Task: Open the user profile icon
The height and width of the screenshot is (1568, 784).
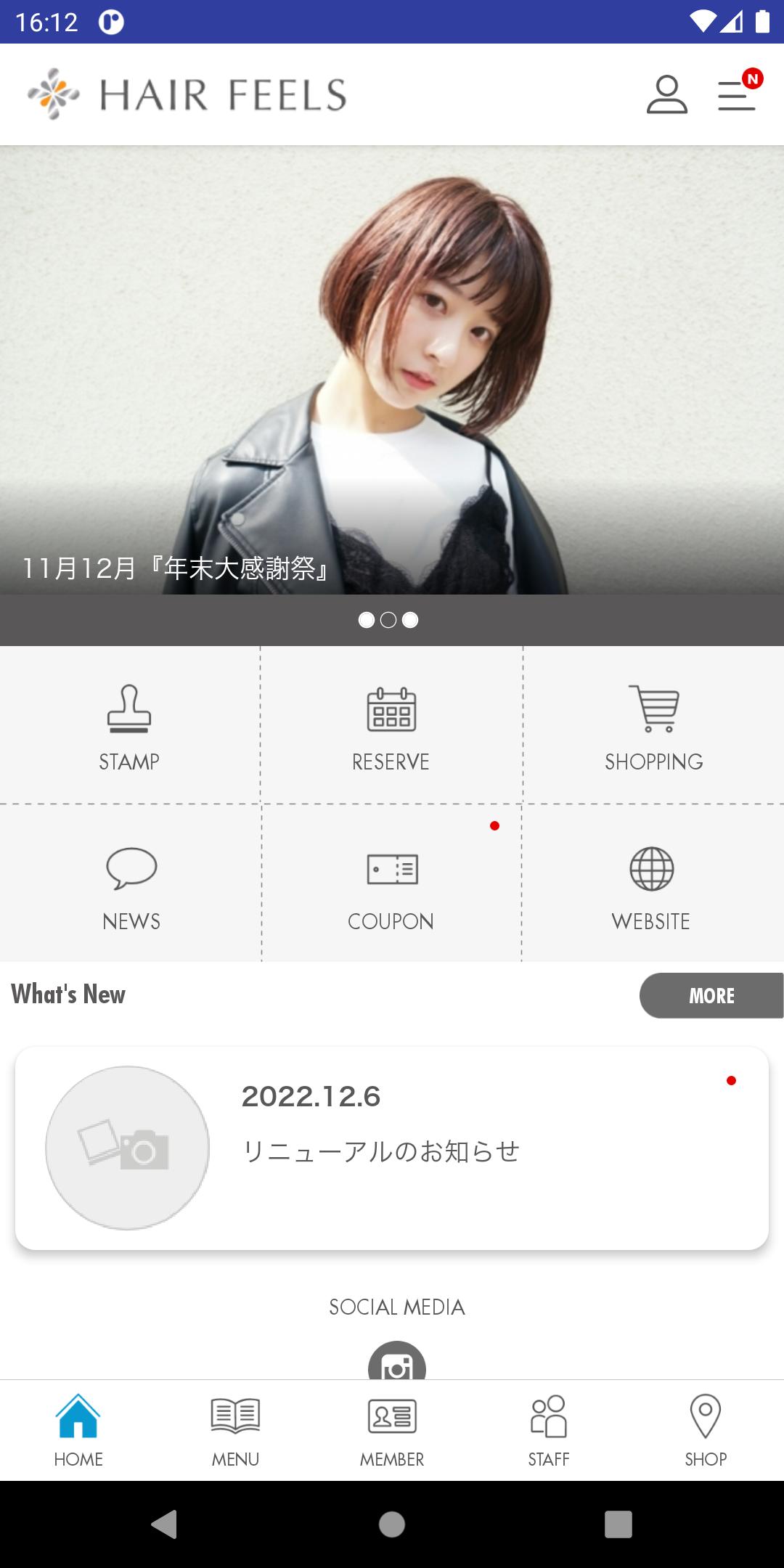Action: tap(666, 94)
